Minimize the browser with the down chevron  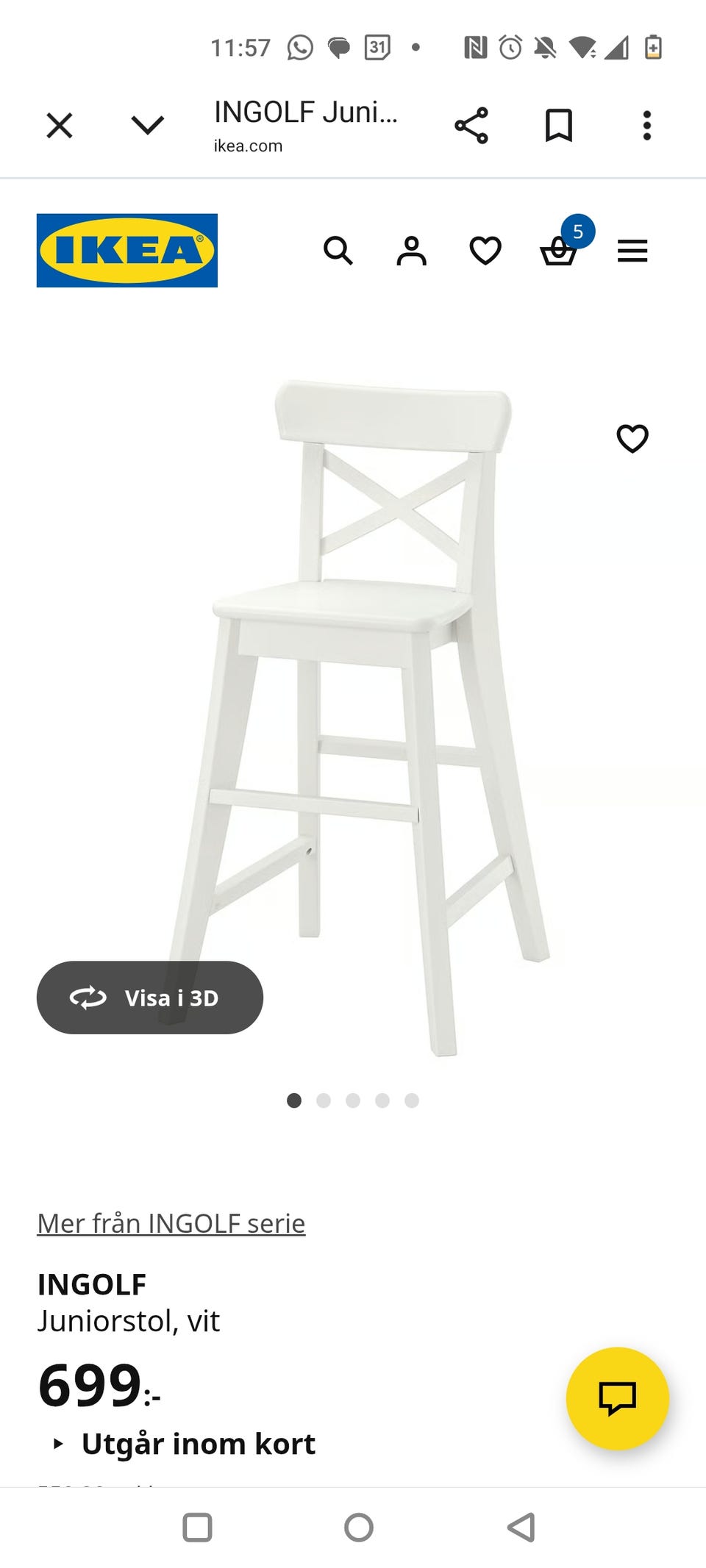[147, 126]
